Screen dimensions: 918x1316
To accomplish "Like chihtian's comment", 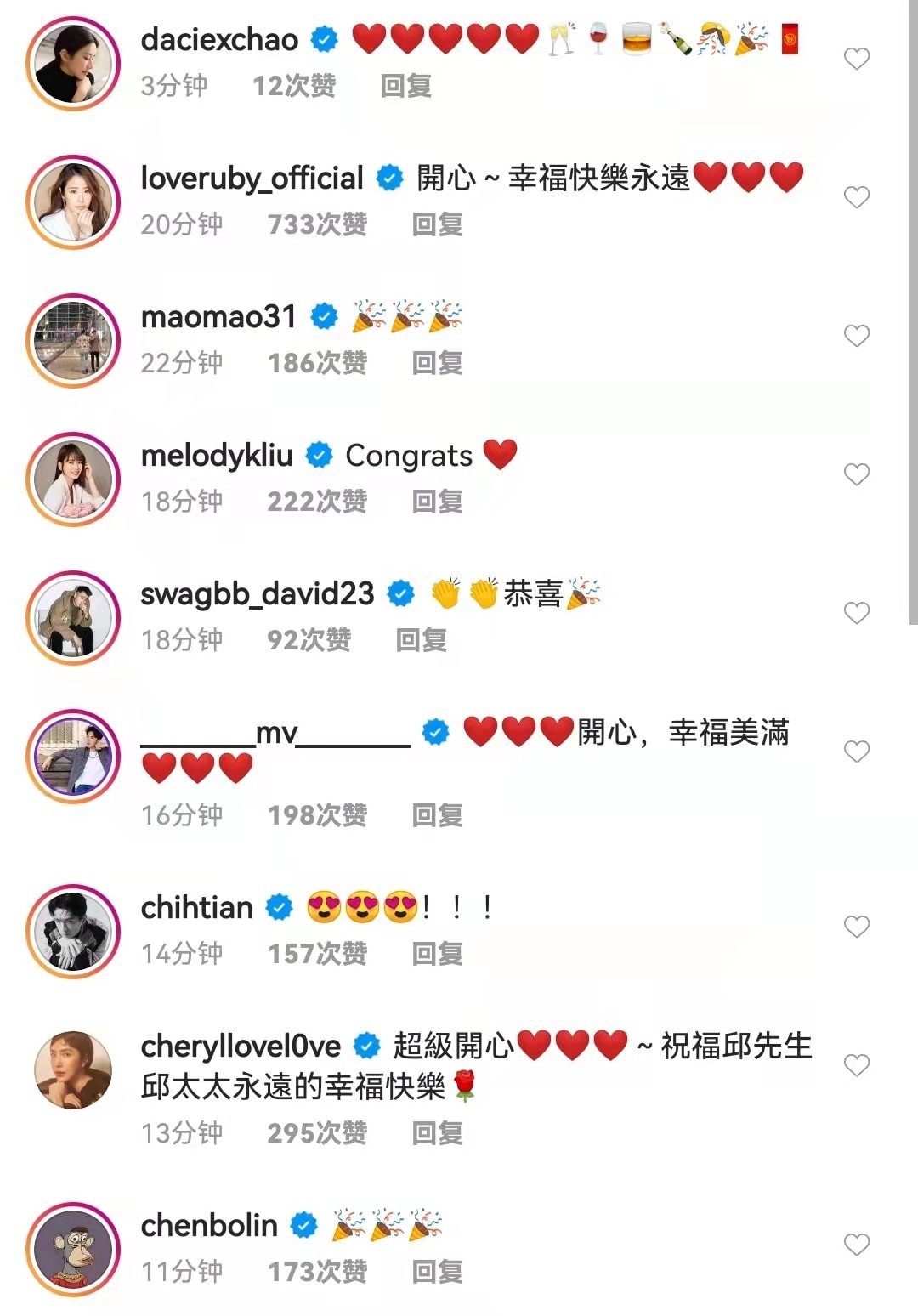I will click(856, 927).
